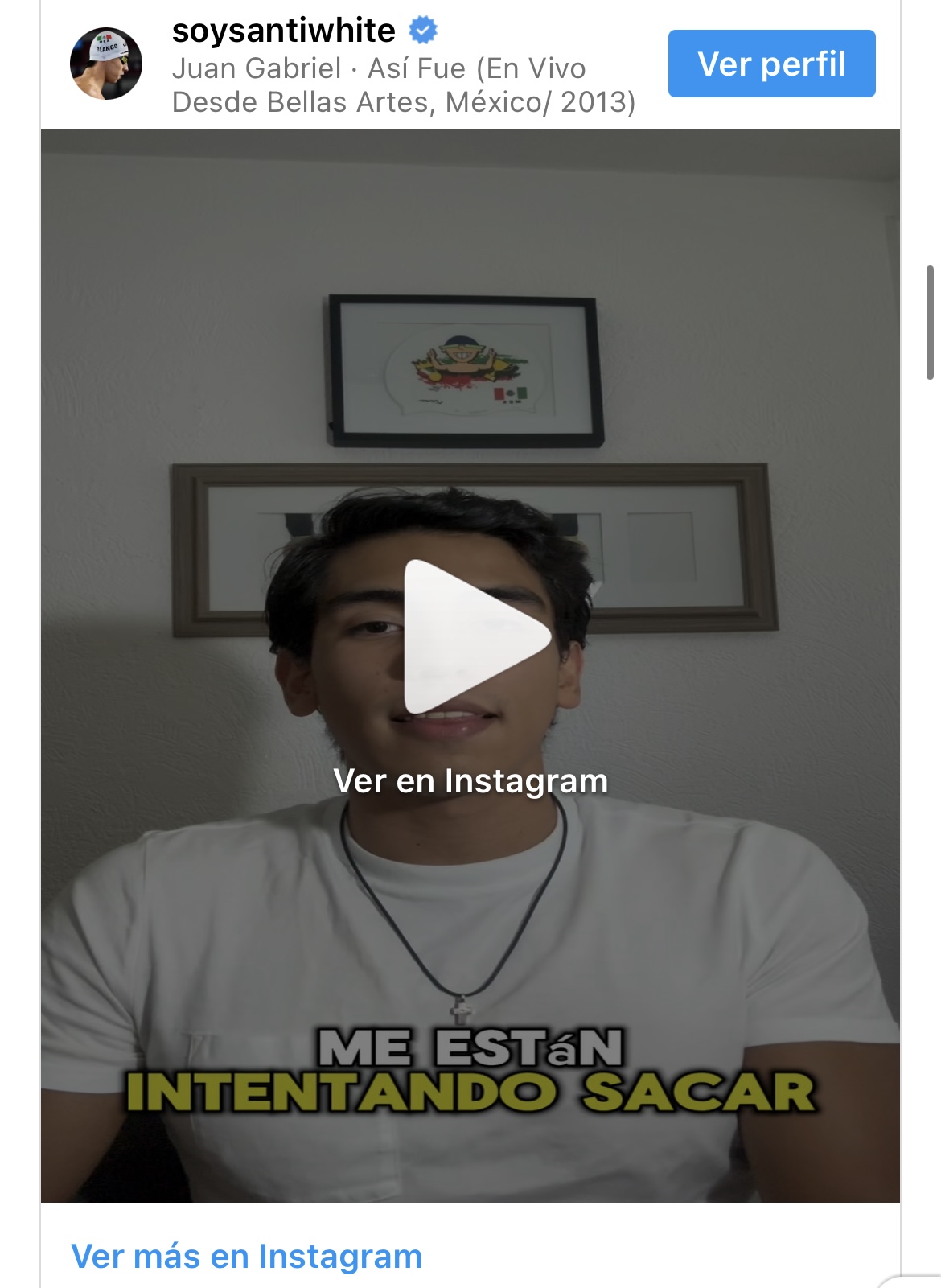The height and width of the screenshot is (1288, 941).
Task: Tap the Ver perfil button
Action: click(771, 64)
